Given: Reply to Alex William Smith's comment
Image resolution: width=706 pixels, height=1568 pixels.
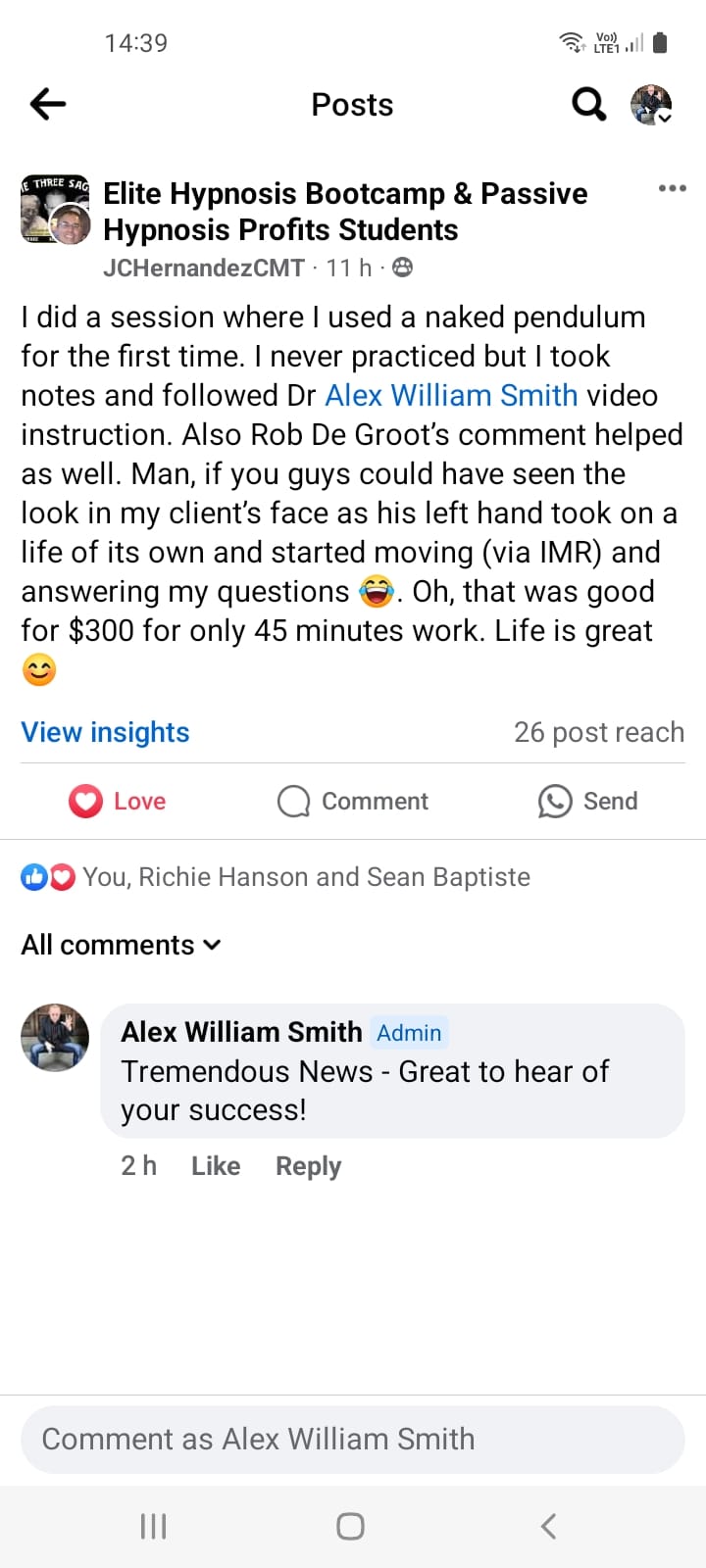Looking at the screenshot, I should pyautogui.click(x=308, y=1166).
